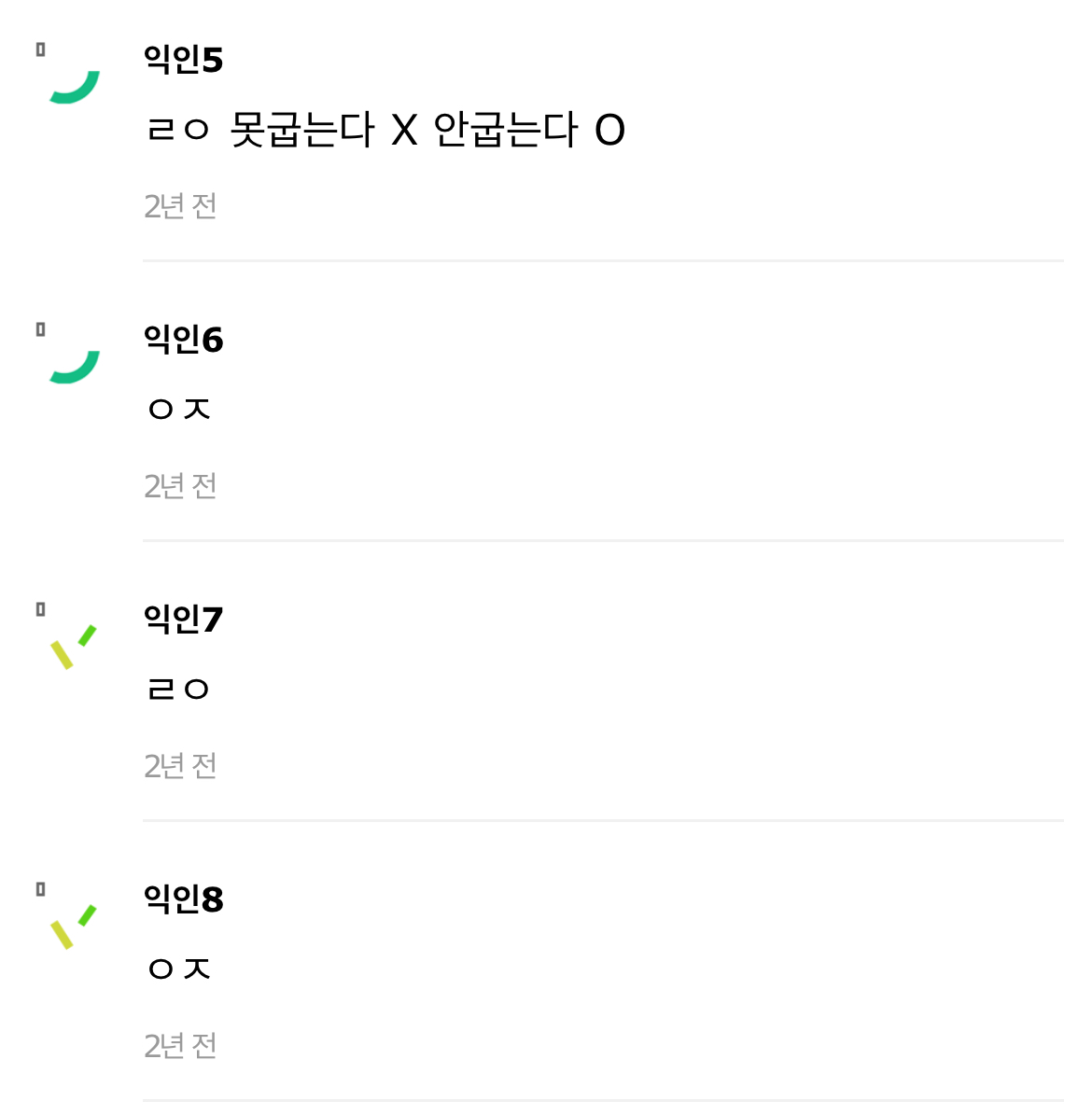Click the comment text reading ㅇㅈ under 익인6

(179, 409)
